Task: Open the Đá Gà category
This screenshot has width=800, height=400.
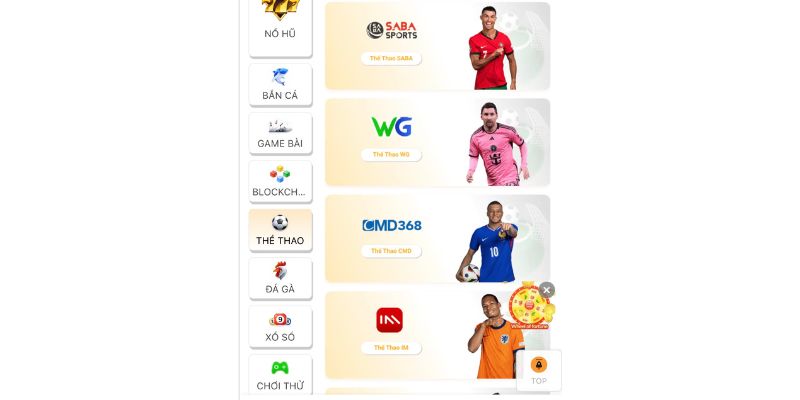Action: tap(280, 278)
